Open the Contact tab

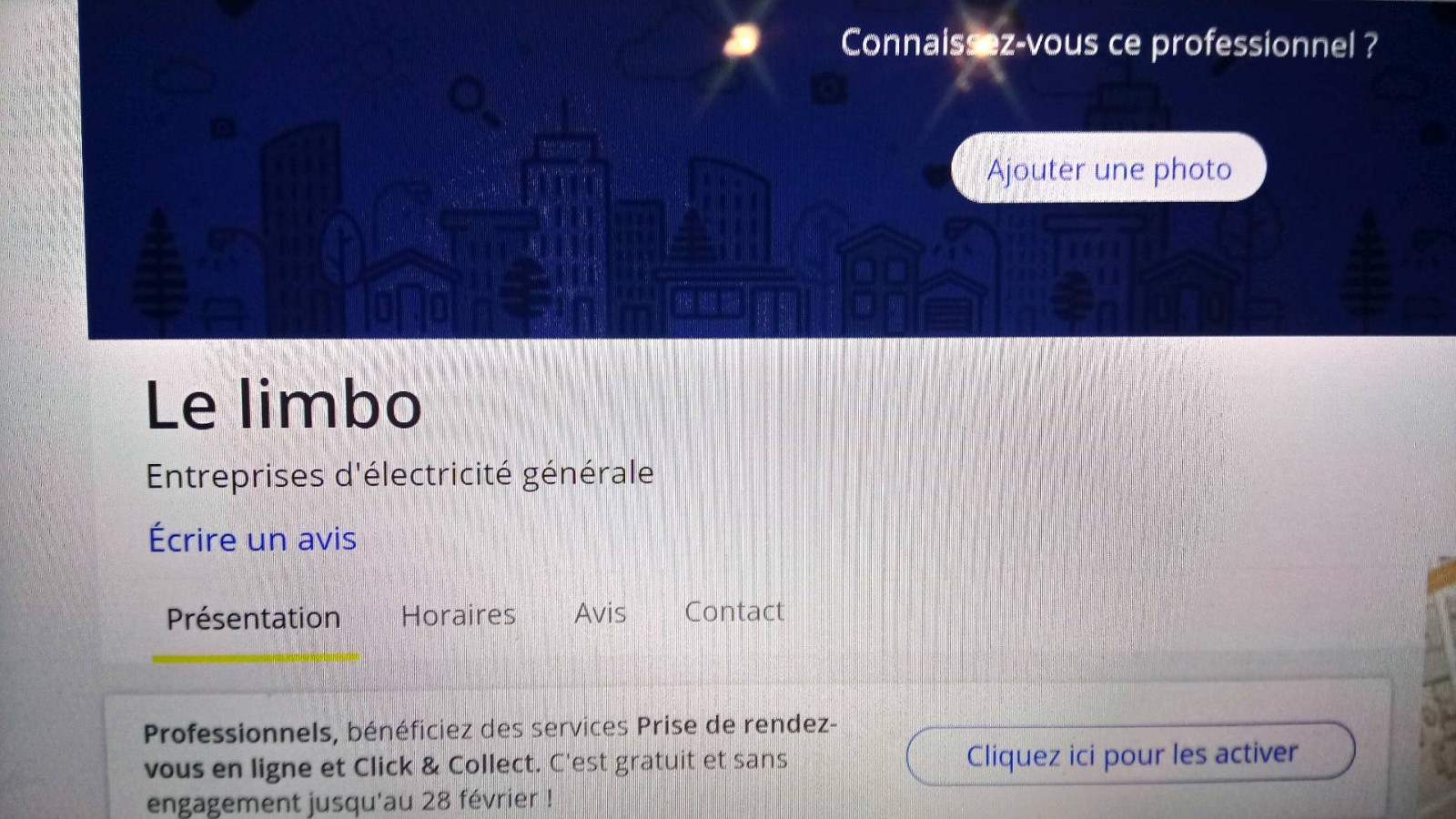coord(733,612)
